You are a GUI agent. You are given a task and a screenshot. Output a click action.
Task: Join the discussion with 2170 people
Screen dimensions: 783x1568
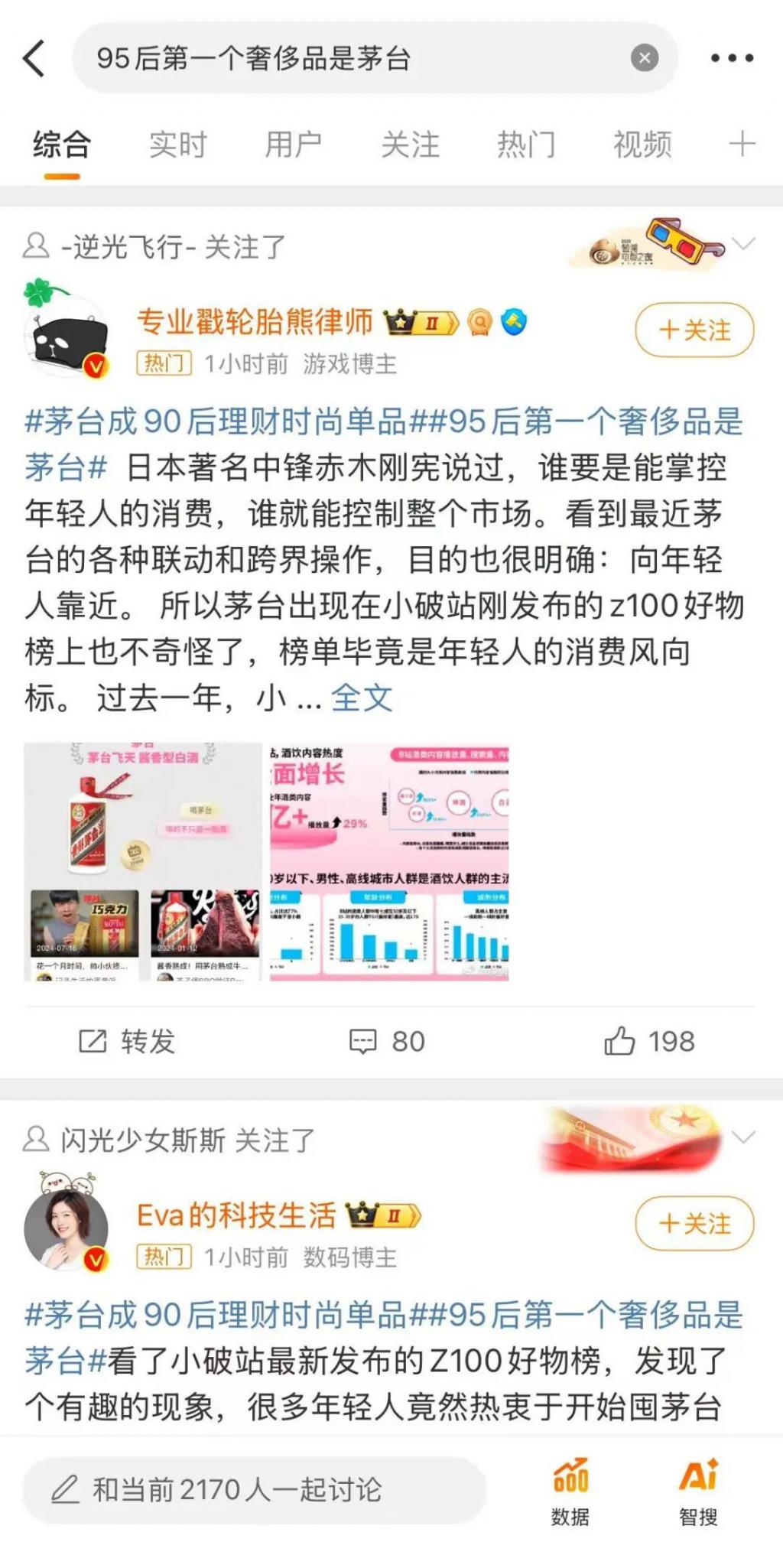pyautogui.click(x=254, y=1489)
